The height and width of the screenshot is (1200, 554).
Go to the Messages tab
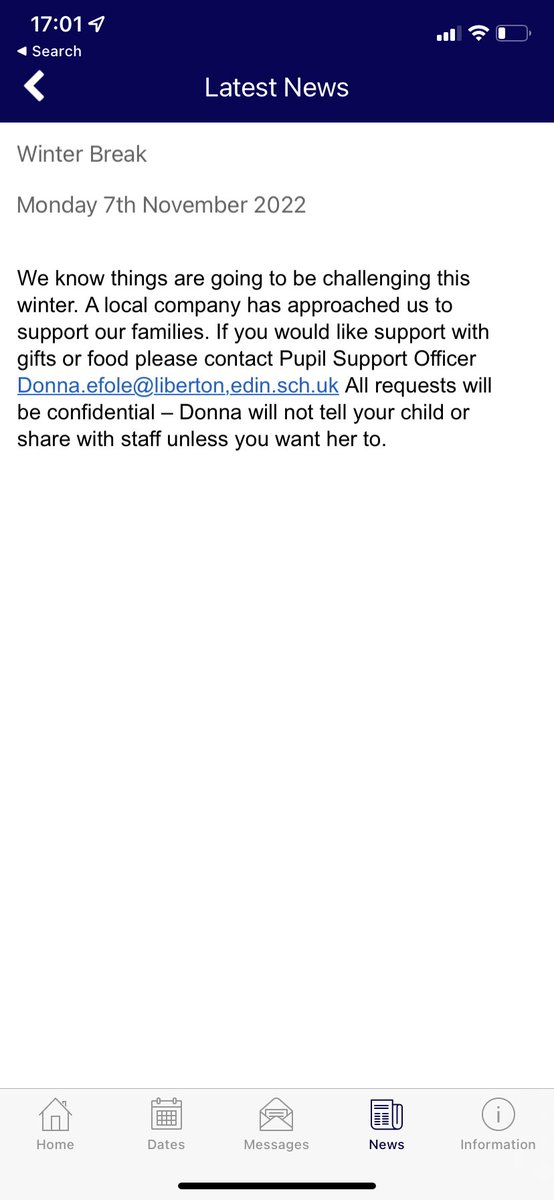point(276,1124)
